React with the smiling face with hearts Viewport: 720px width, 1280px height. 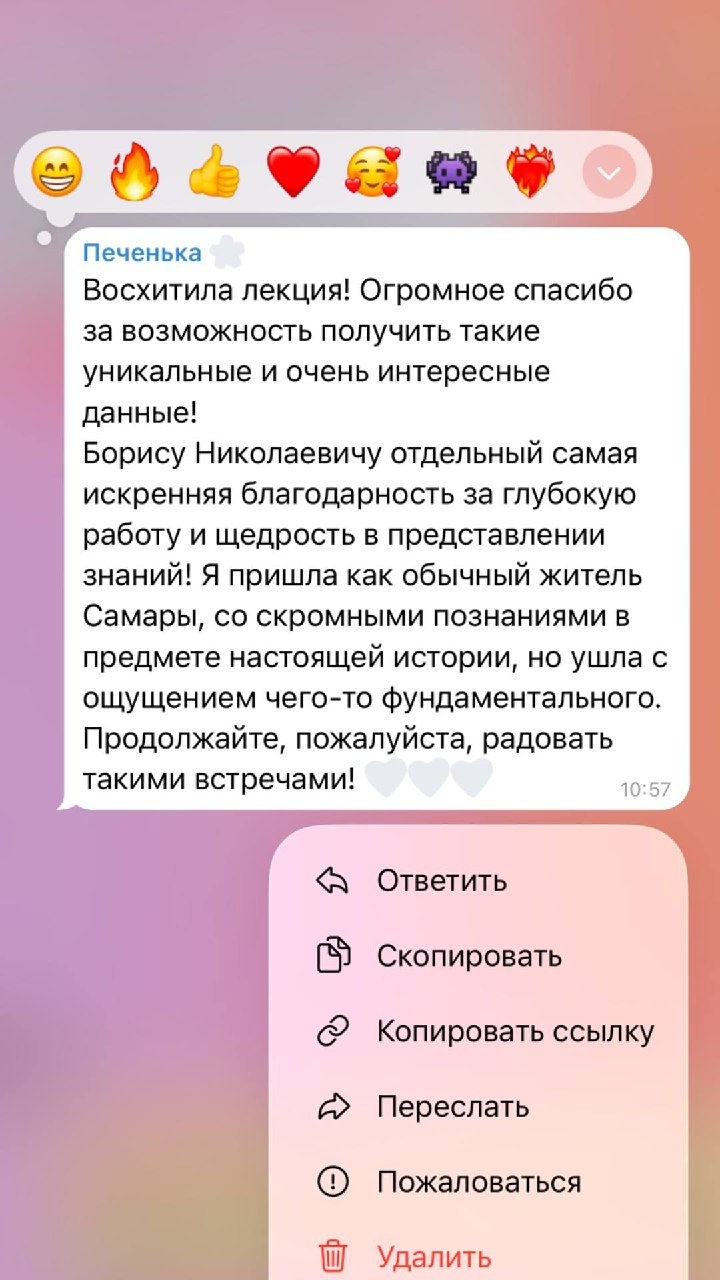(372, 172)
